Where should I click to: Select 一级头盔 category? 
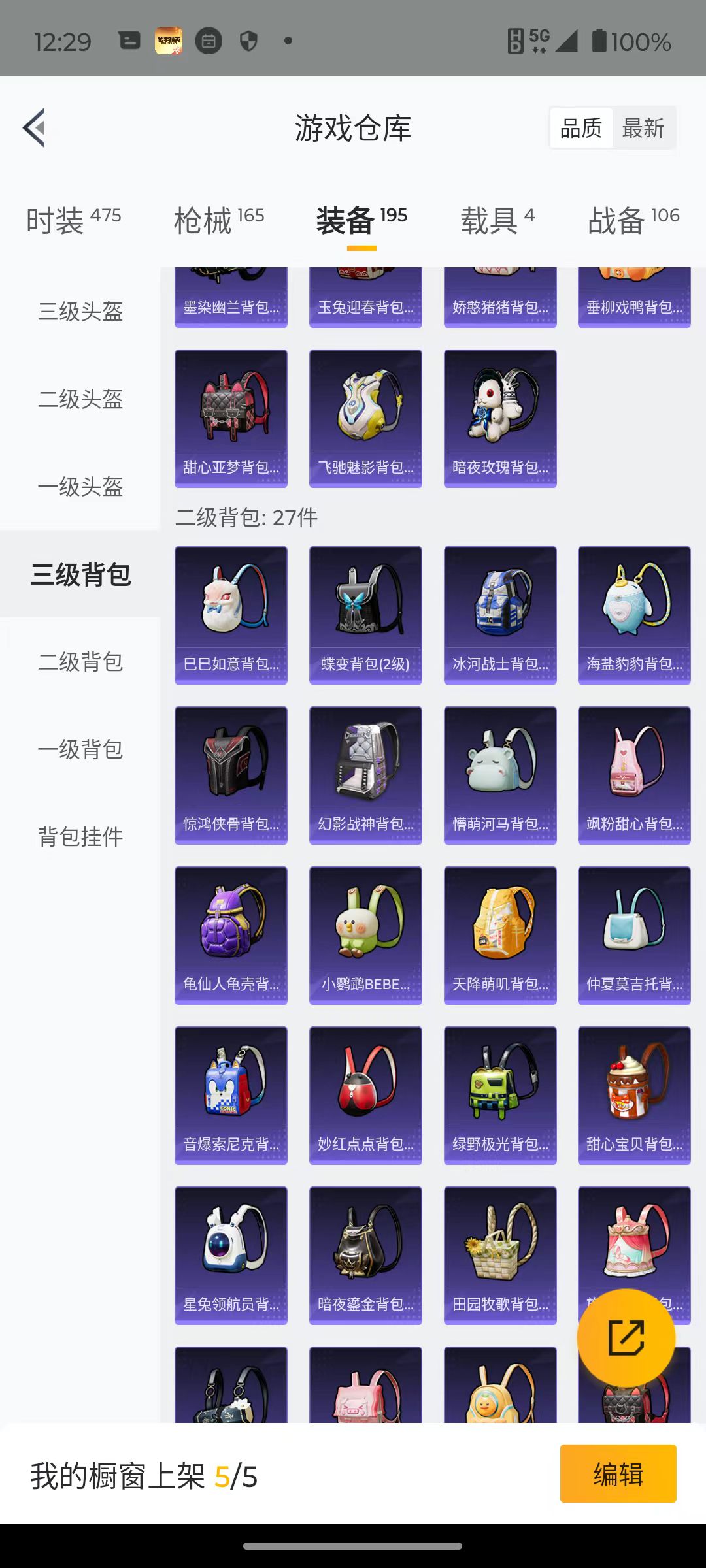pos(80,486)
